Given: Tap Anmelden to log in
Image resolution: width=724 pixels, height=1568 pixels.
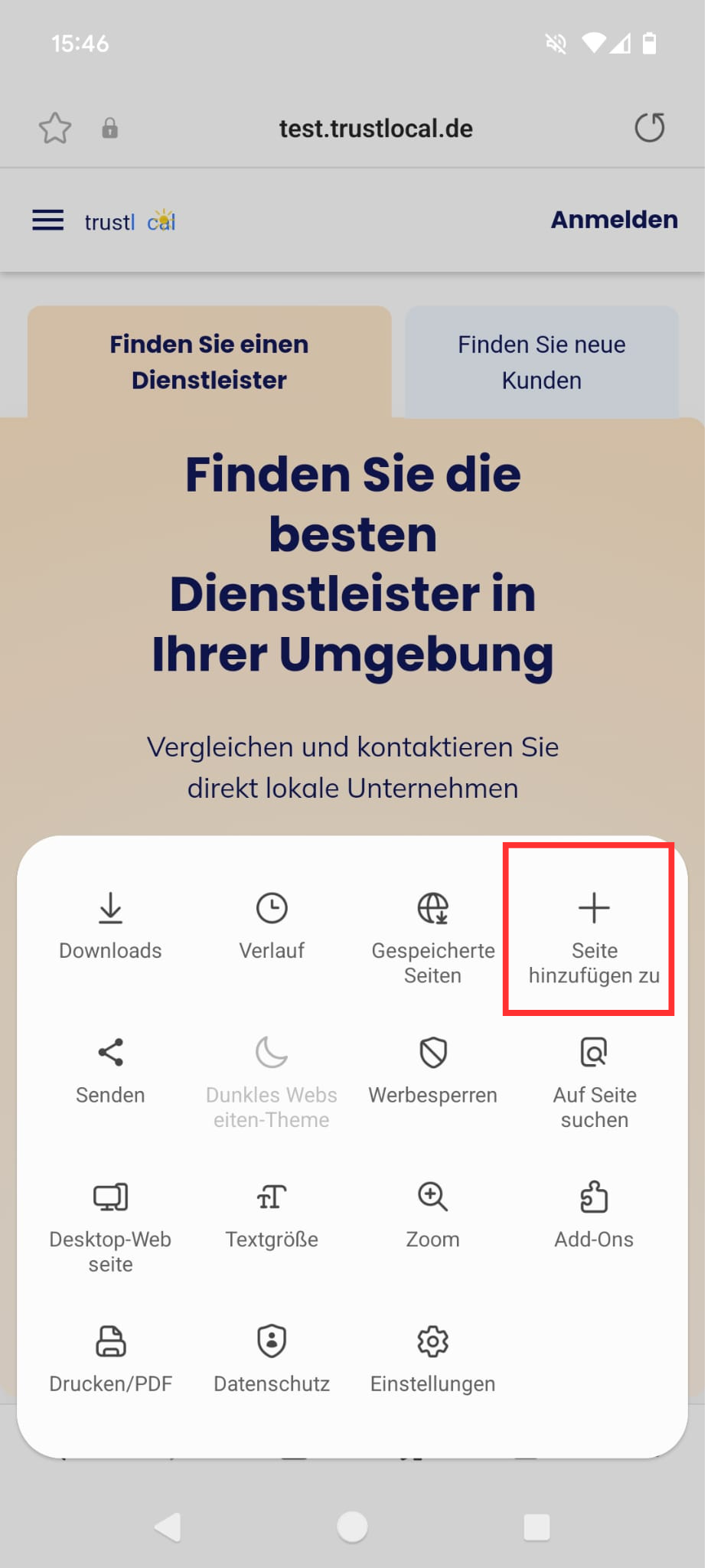Looking at the screenshot, I should (614, 220).
